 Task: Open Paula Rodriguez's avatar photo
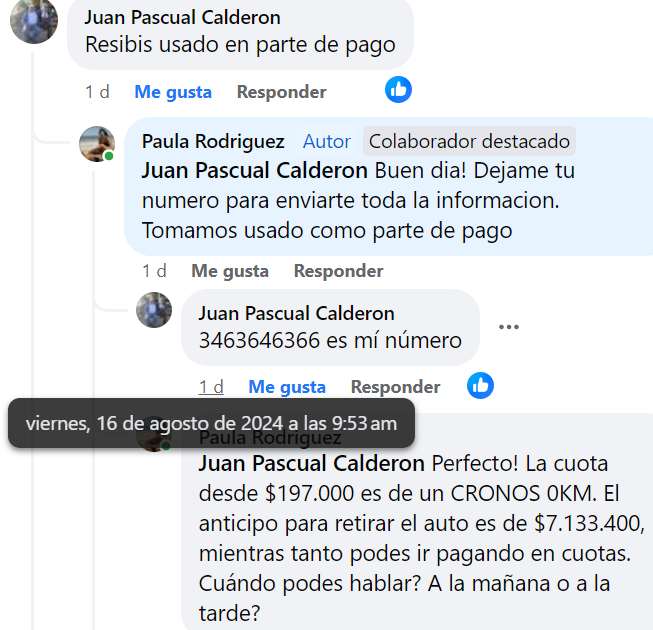[97, 144]
